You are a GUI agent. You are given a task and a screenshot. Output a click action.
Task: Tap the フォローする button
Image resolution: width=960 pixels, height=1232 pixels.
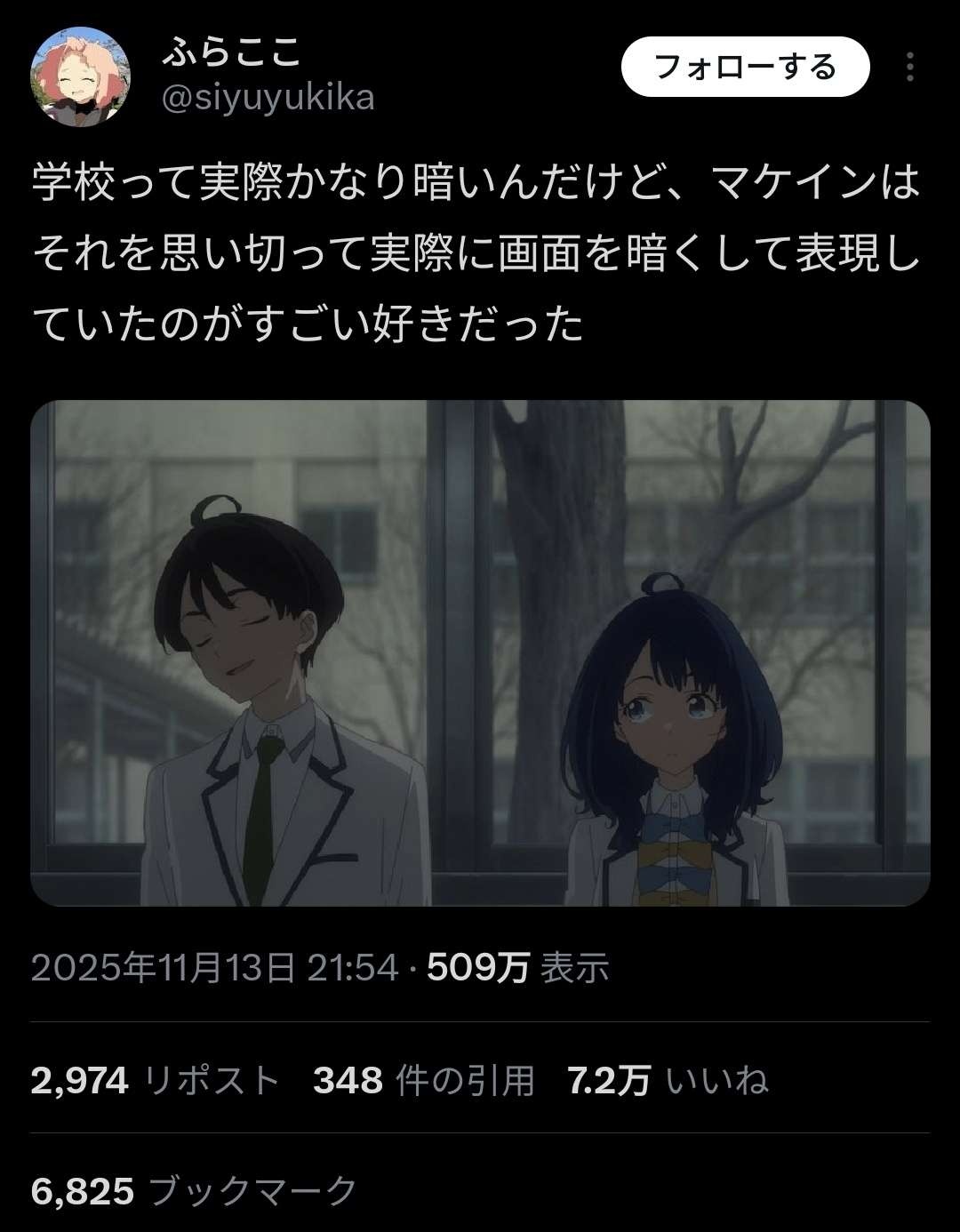pyautogui.click(x=745, y=67)
